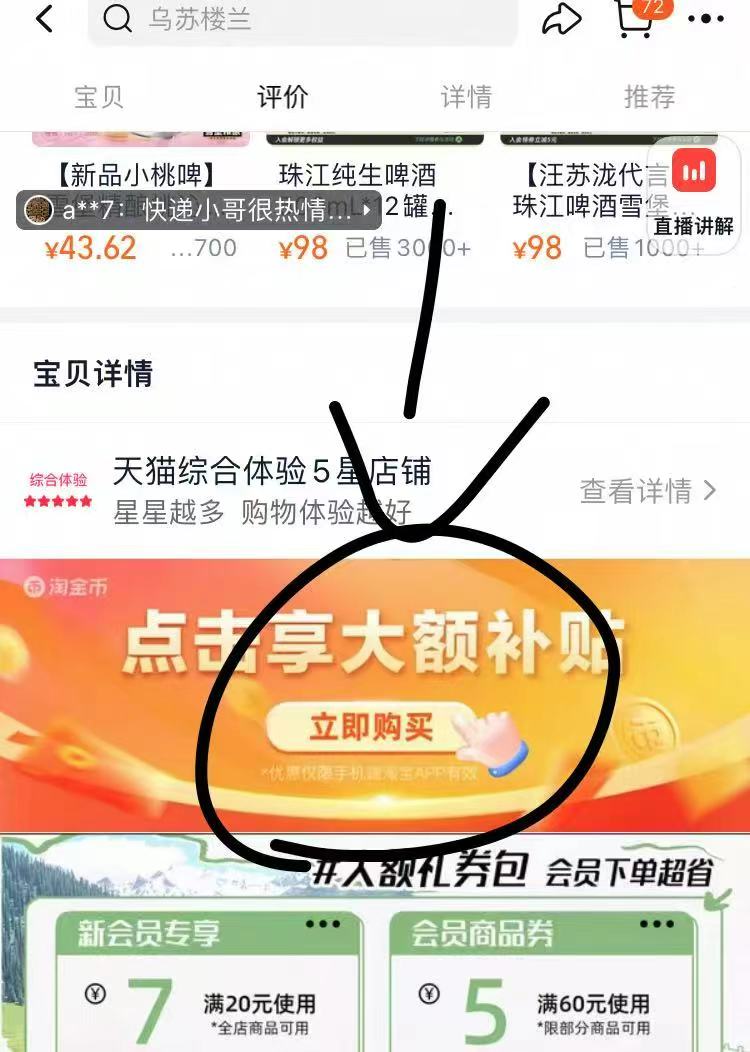Open the three-dot overflow menu

click(x=706, y=19)
